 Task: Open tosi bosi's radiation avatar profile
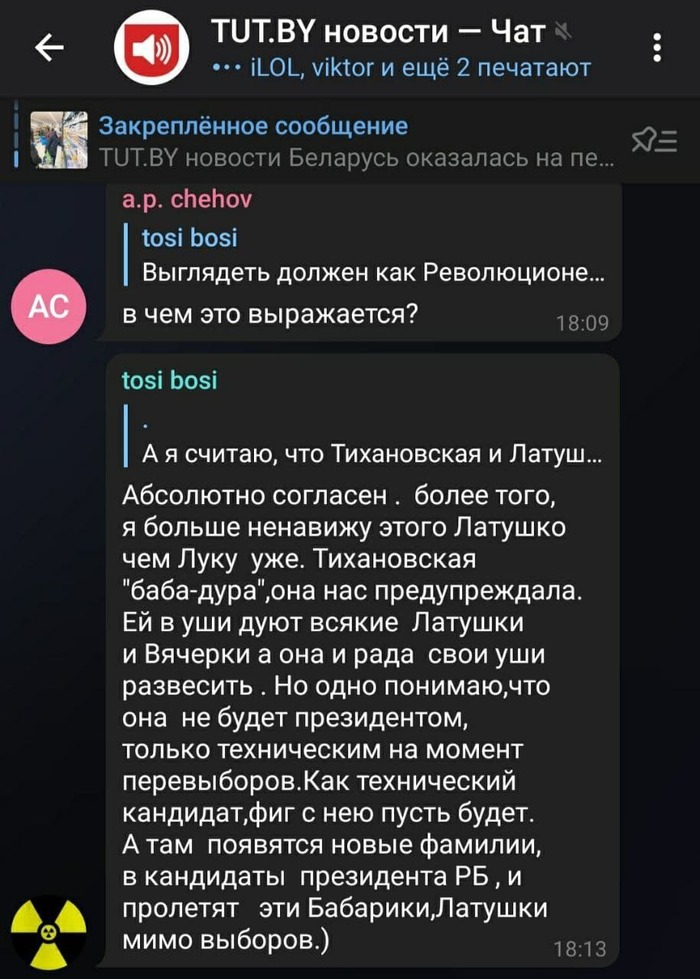click(x=48, y=932)
